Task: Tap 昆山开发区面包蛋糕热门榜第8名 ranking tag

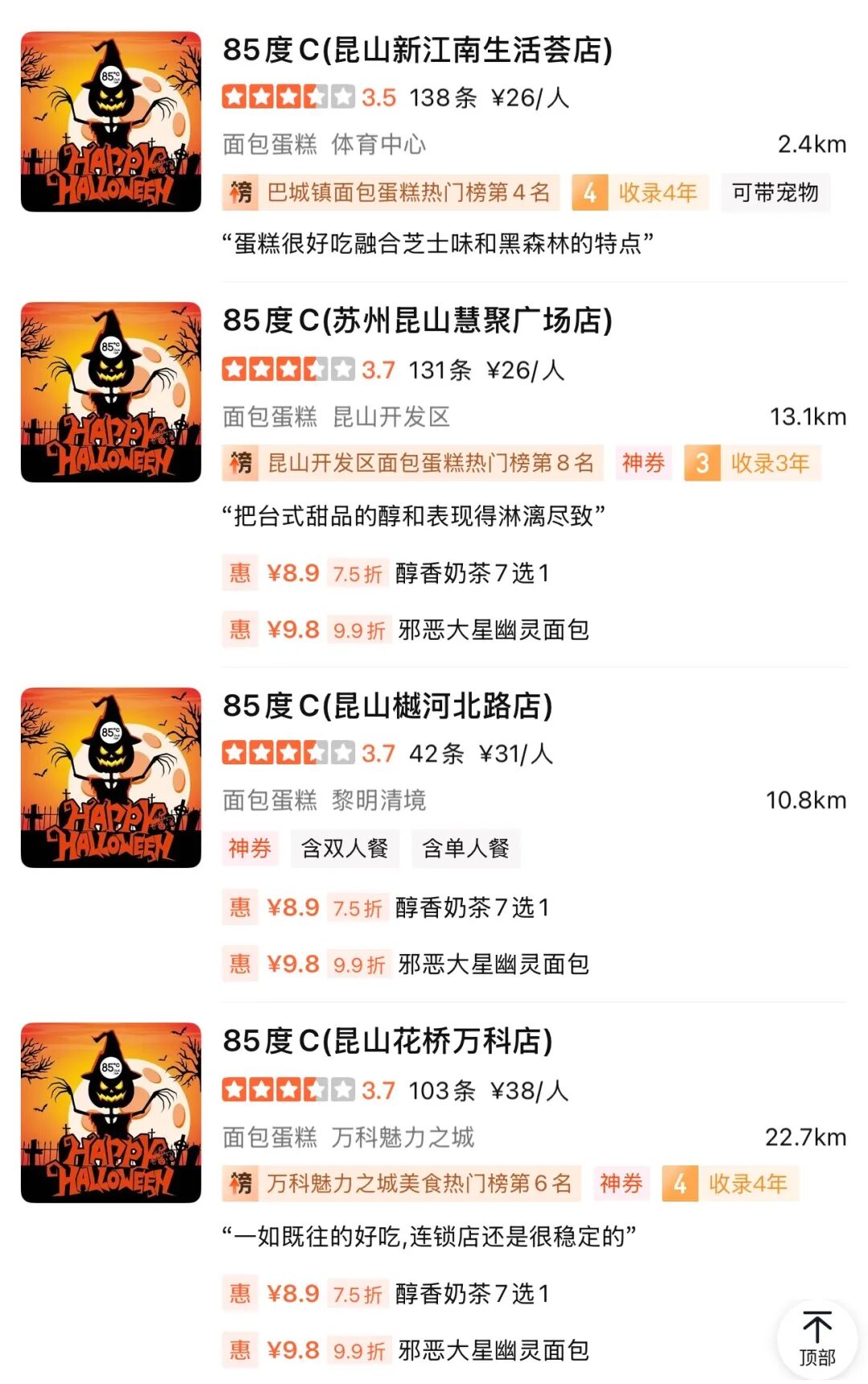Action: (x=413, y=463)
